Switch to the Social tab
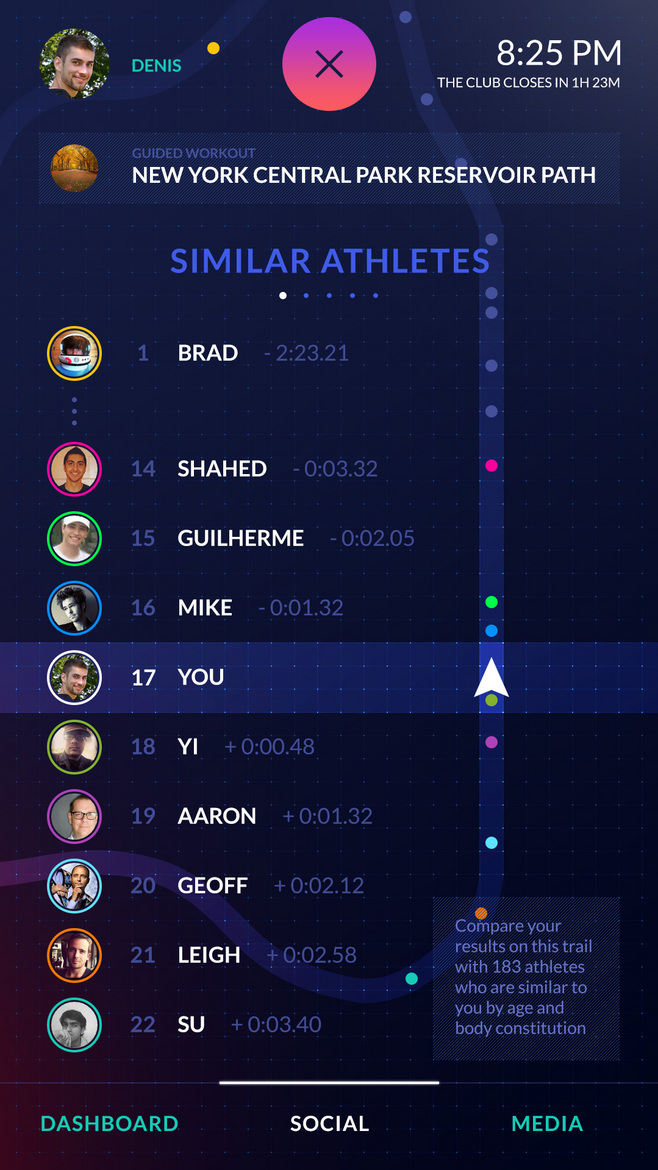This screenshot has width=658, height=1170. (329, 1123)
